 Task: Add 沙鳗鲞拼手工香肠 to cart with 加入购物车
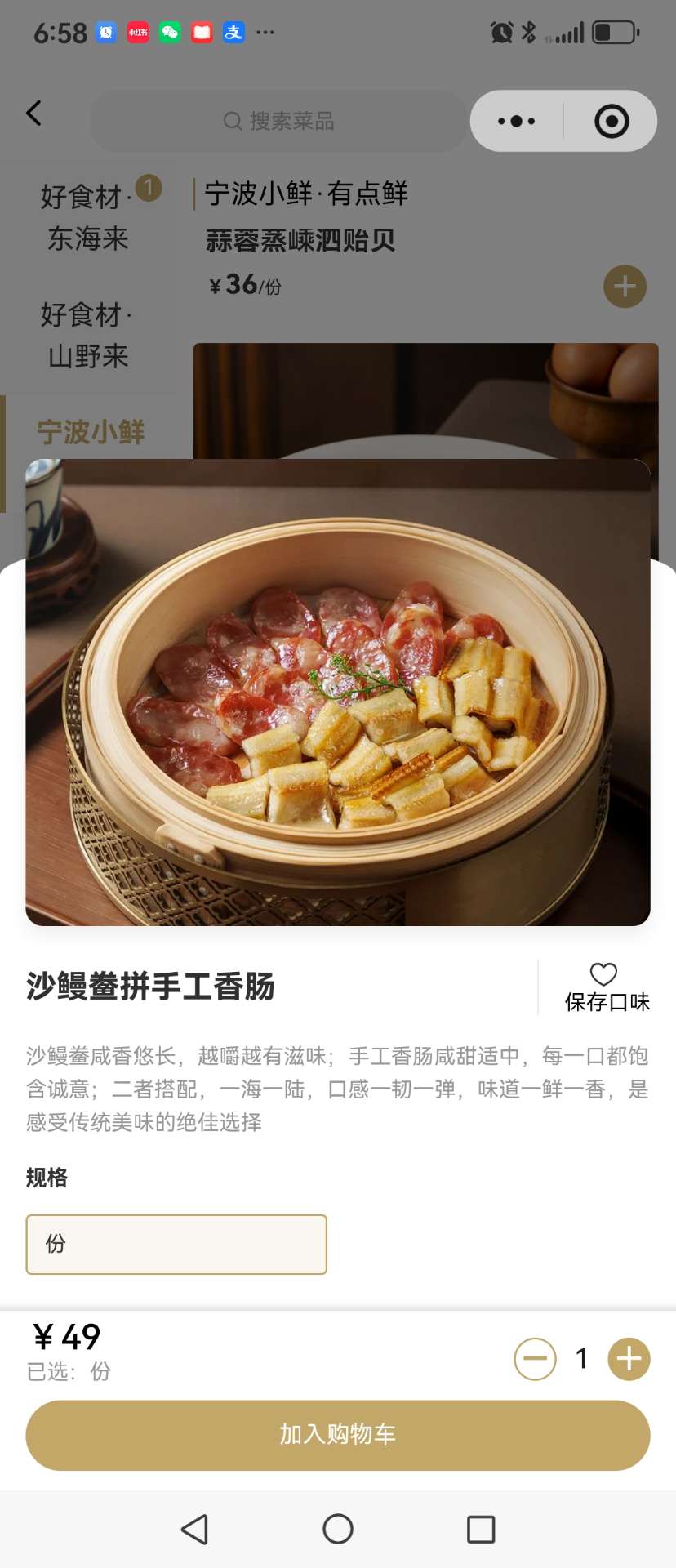337,1435
